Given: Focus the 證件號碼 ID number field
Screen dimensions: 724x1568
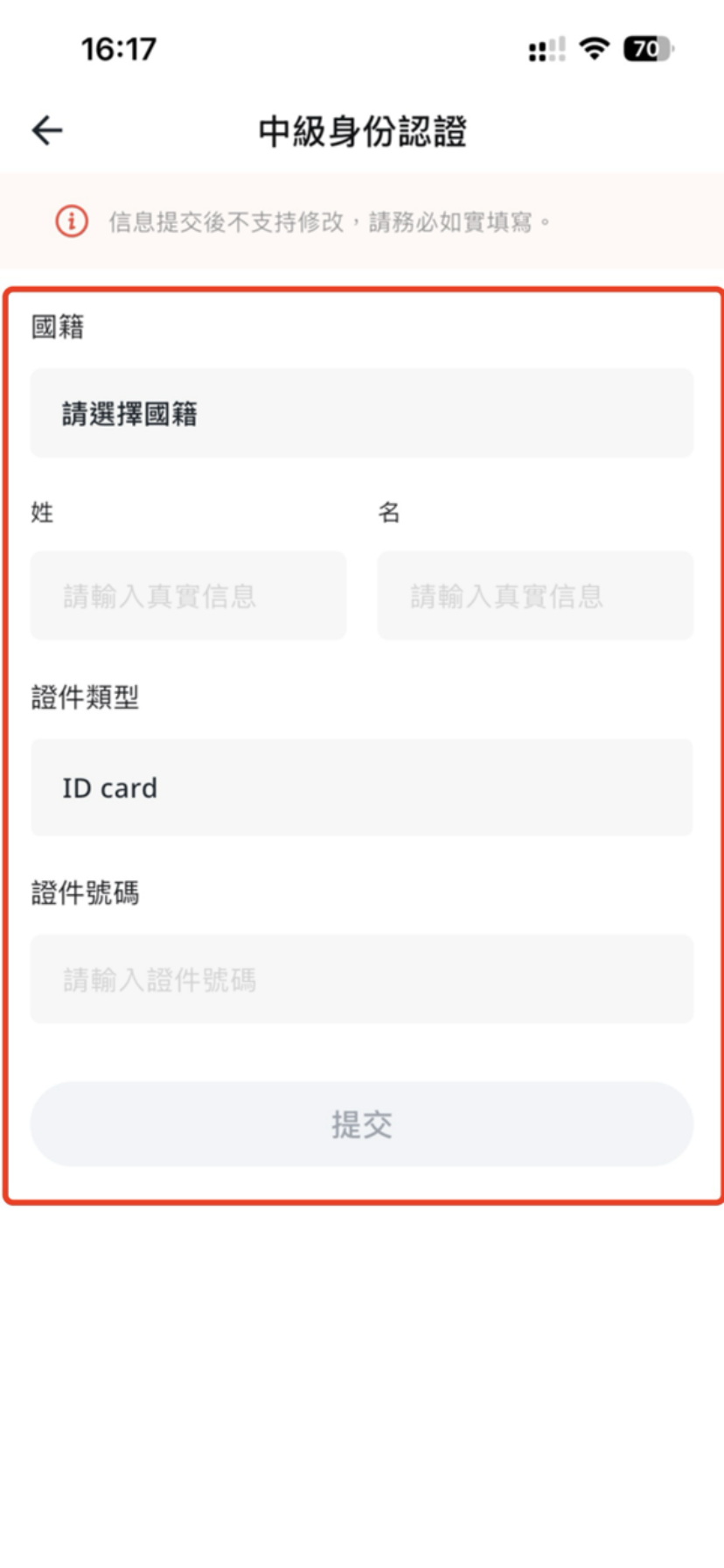Looking at the screenshot, I should tap(362, 979).
